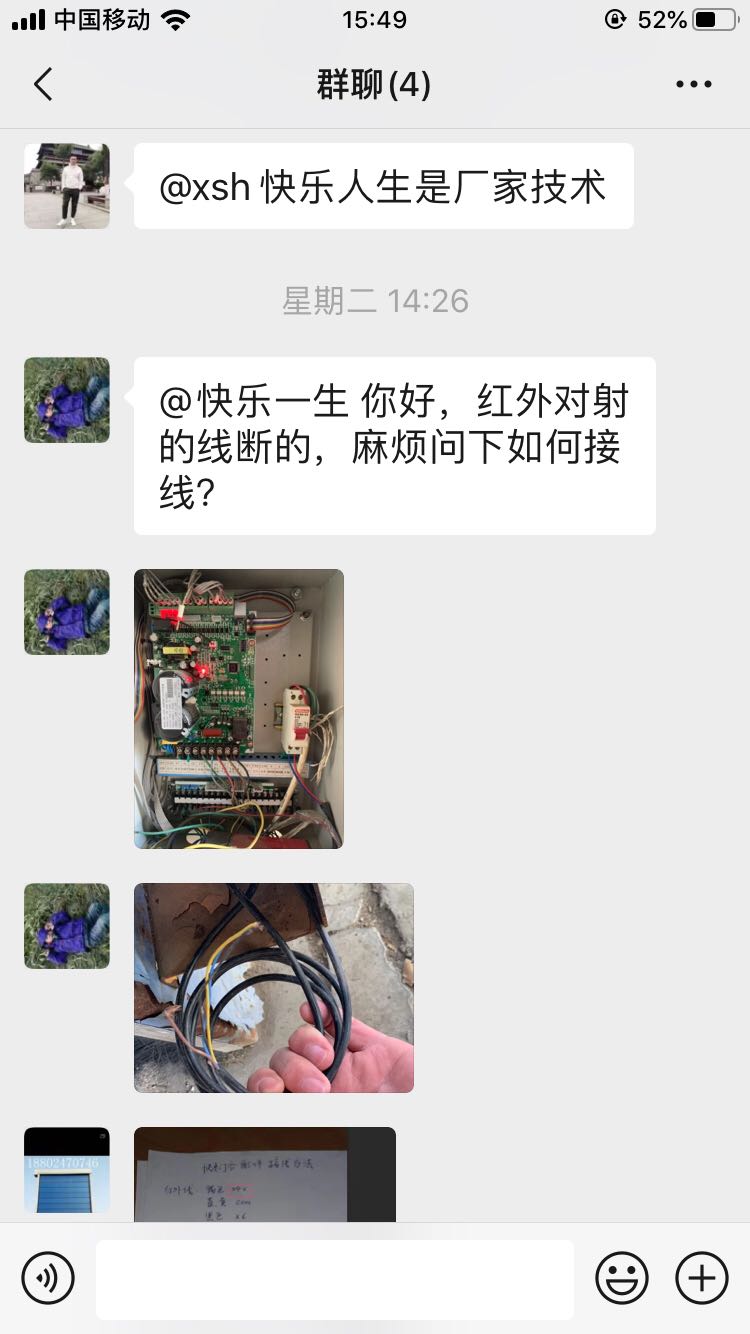Open avatar beside the 红外对射 question message
Screen dimensions: 750x1334
coord(67,400)
